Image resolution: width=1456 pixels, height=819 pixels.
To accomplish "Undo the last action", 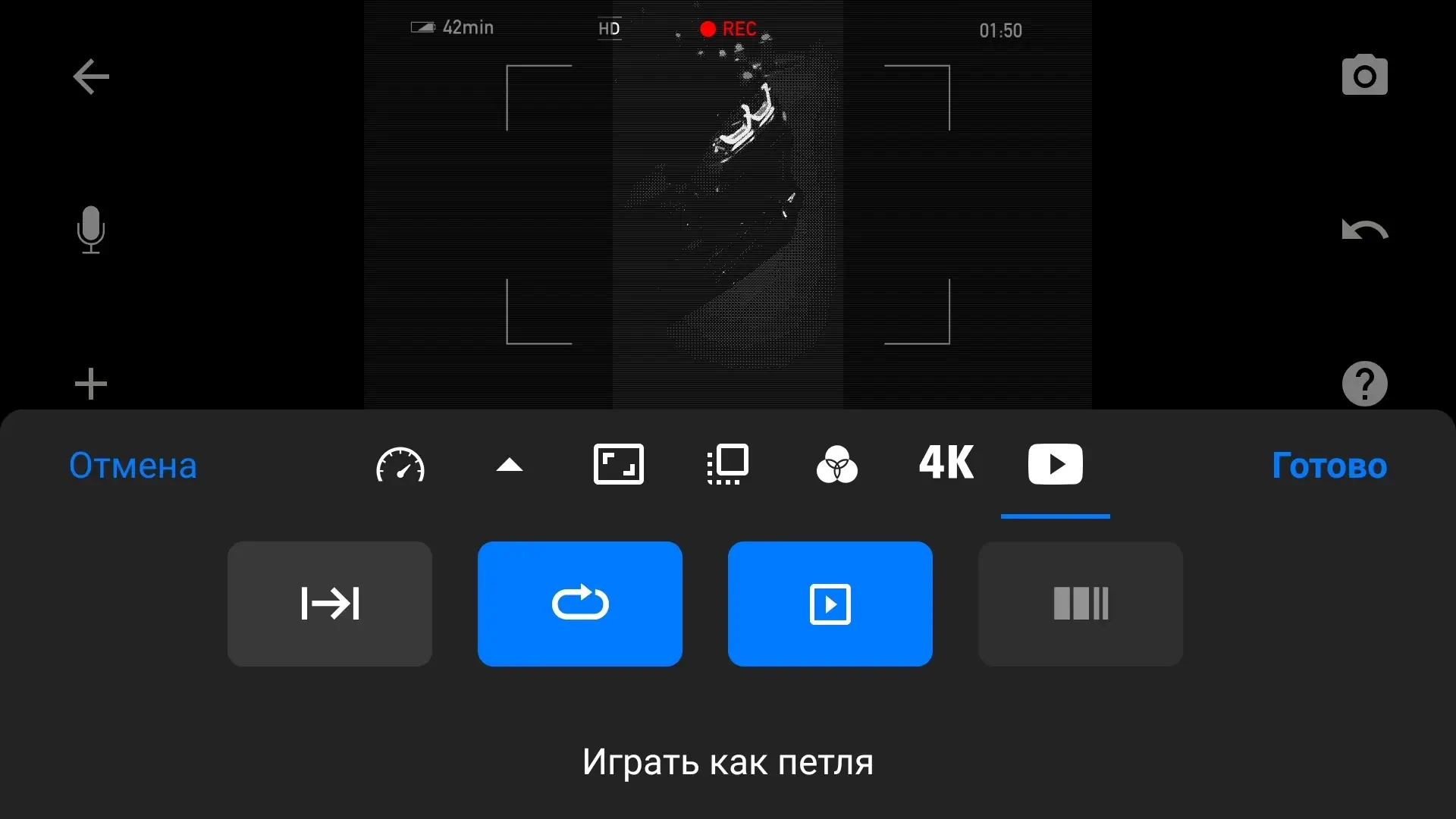I will 1364,230.
